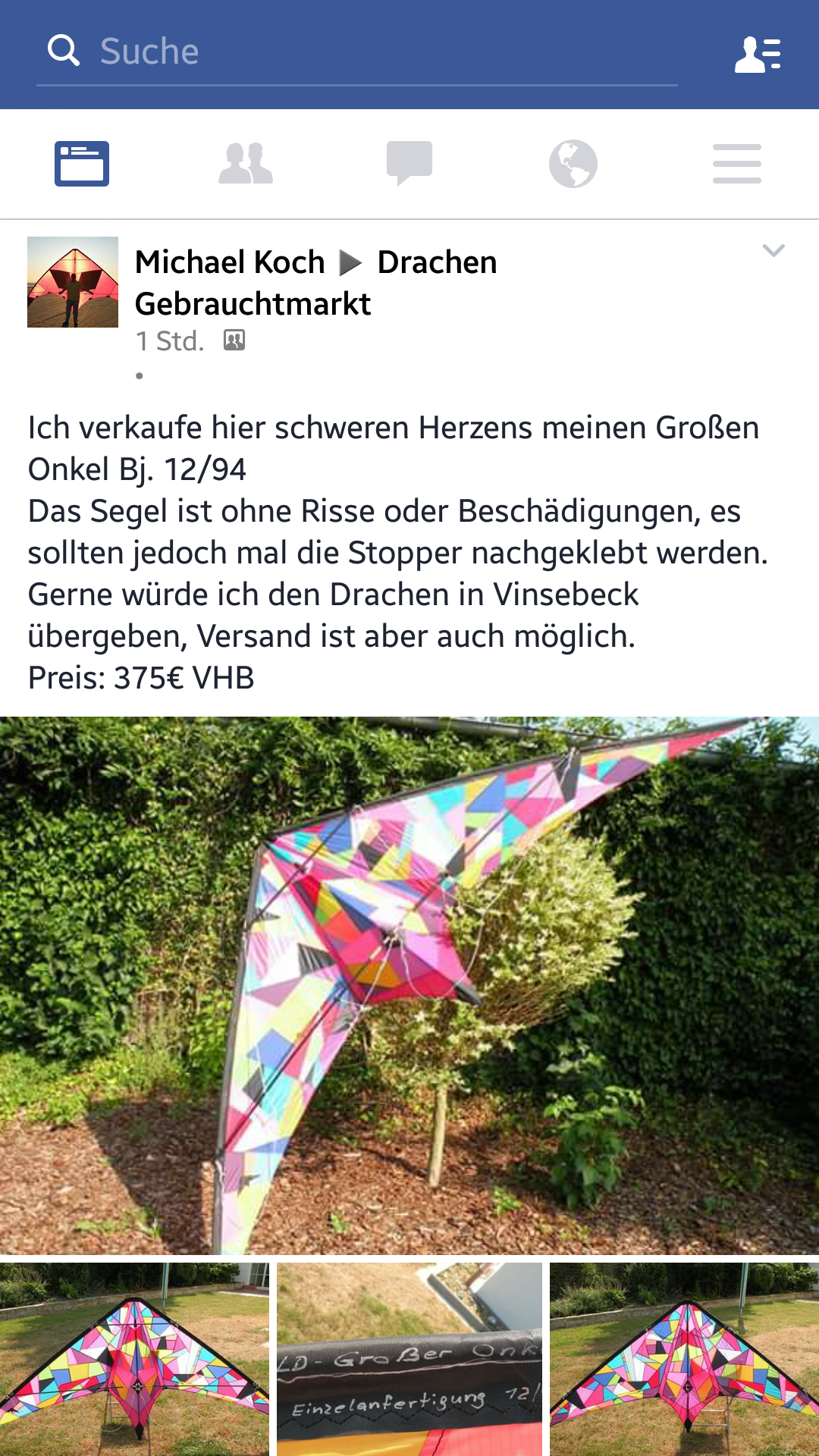Open the large kite photo by the hedge
The height and width of the screenshot is (1456, 819).
point(409,984)
